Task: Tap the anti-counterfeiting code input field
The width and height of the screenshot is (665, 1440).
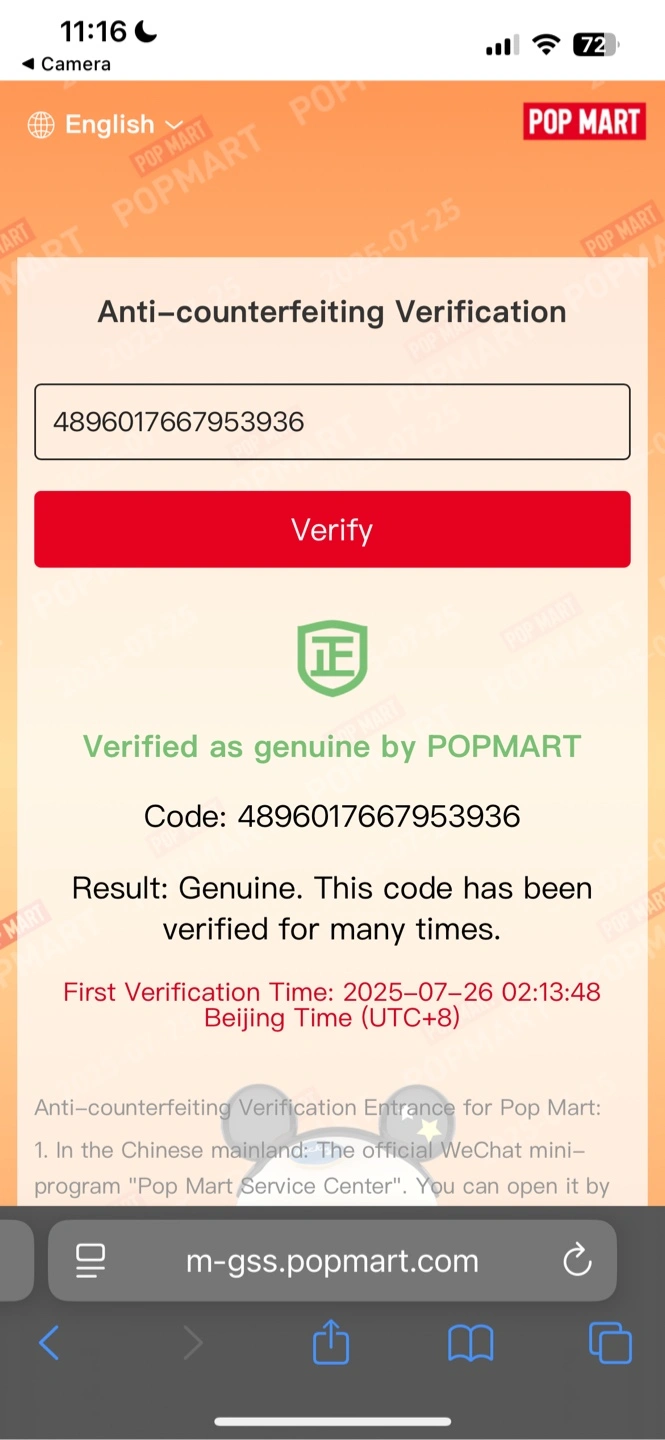Action: [x=332, y=422]
